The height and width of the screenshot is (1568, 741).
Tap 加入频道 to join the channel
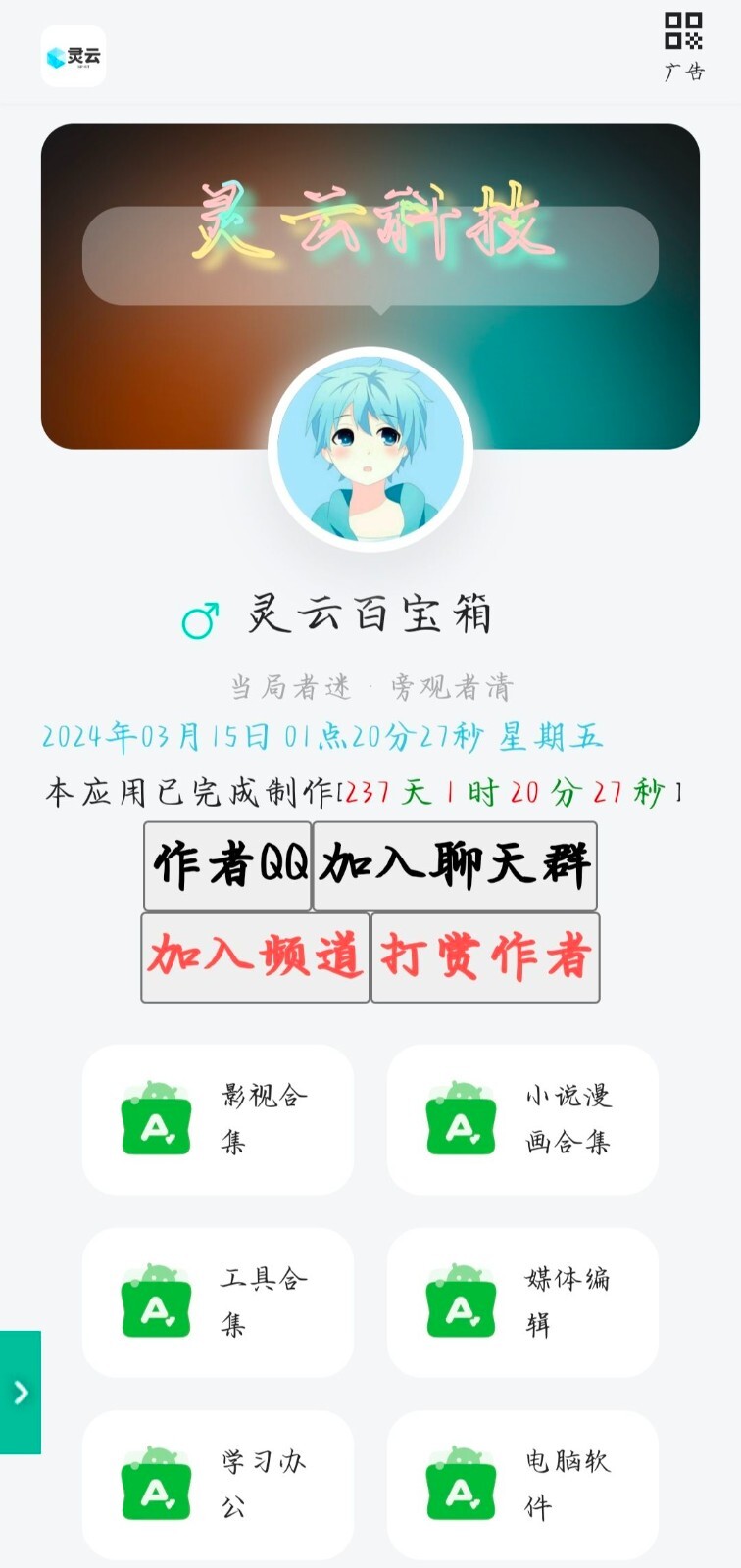coord(256,957)
